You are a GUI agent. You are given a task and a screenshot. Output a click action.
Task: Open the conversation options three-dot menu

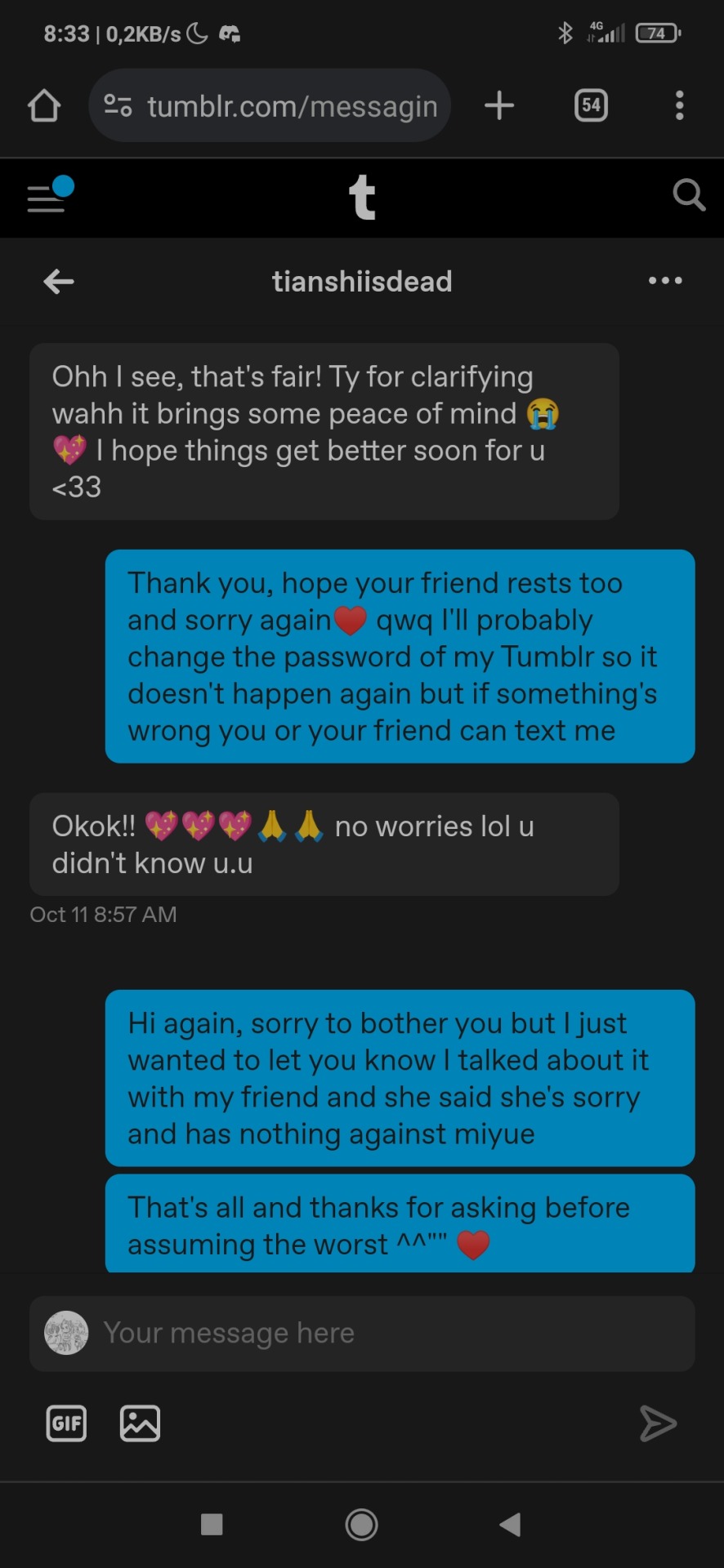click(664, 281)
